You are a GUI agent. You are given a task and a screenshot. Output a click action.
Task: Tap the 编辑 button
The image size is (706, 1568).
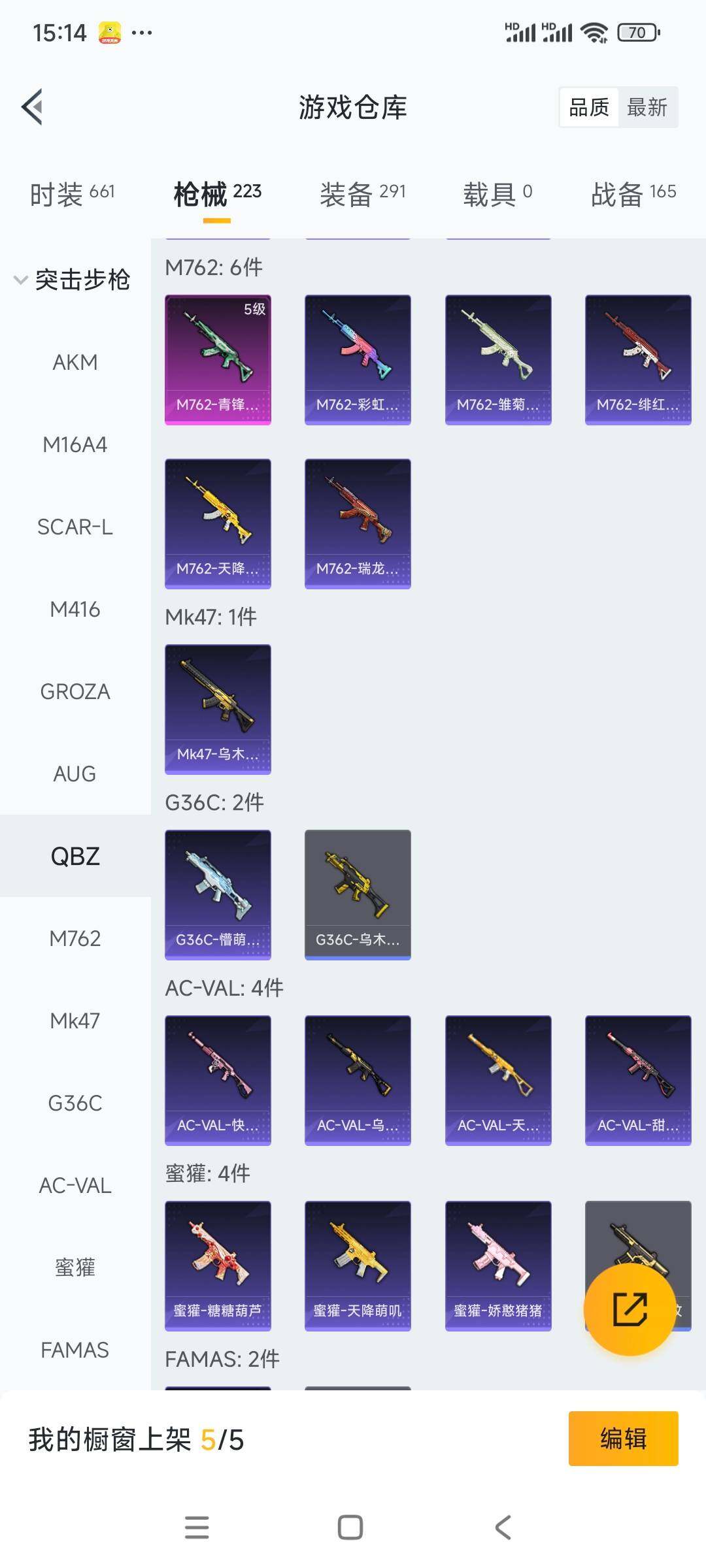(x=623, y=1439)
